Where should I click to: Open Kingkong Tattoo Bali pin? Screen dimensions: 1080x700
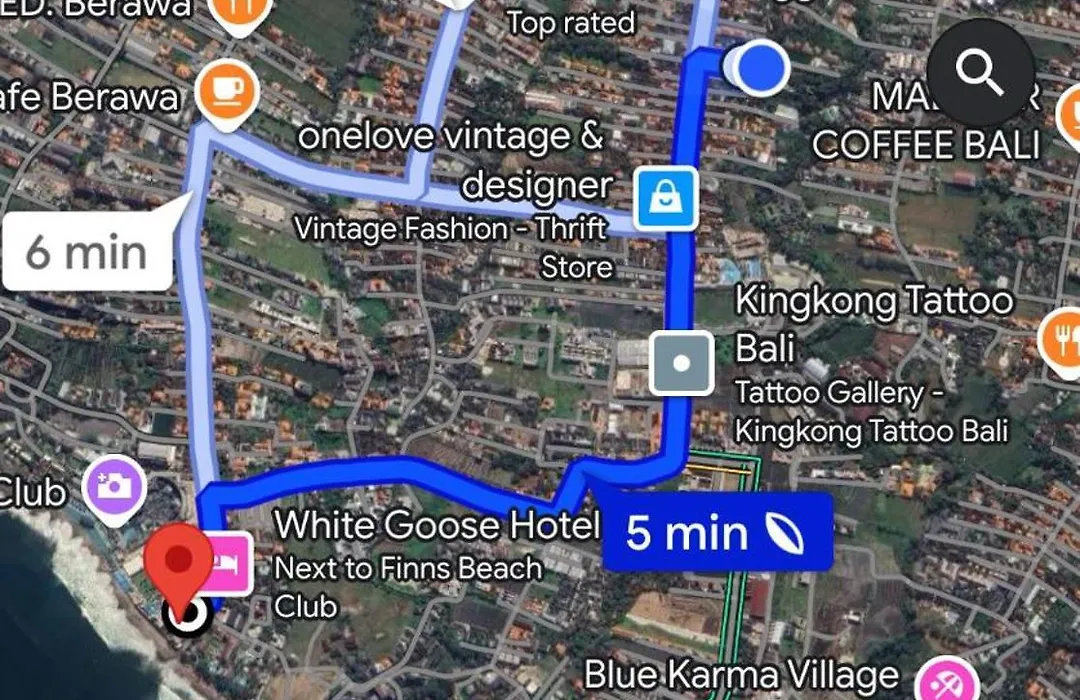click(681, 362)
